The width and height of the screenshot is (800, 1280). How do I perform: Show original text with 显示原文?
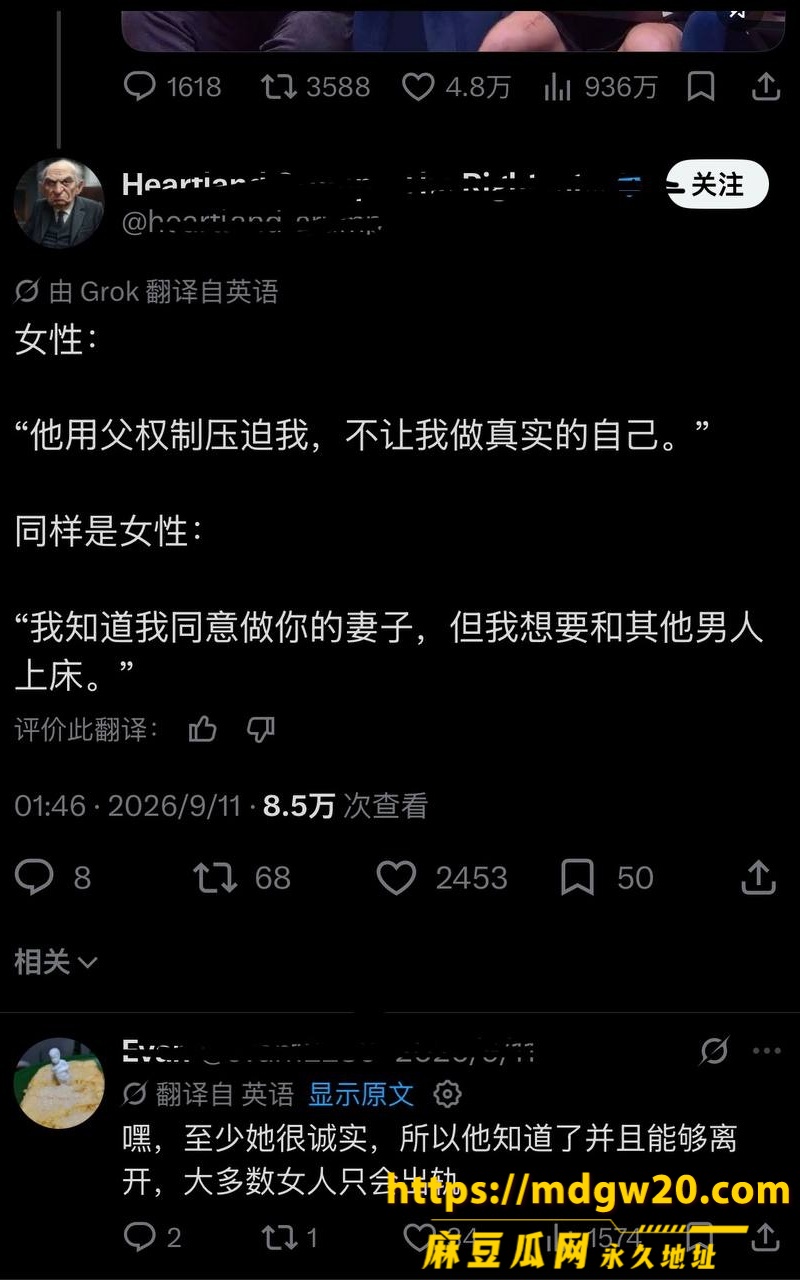tap(361, 1094)
